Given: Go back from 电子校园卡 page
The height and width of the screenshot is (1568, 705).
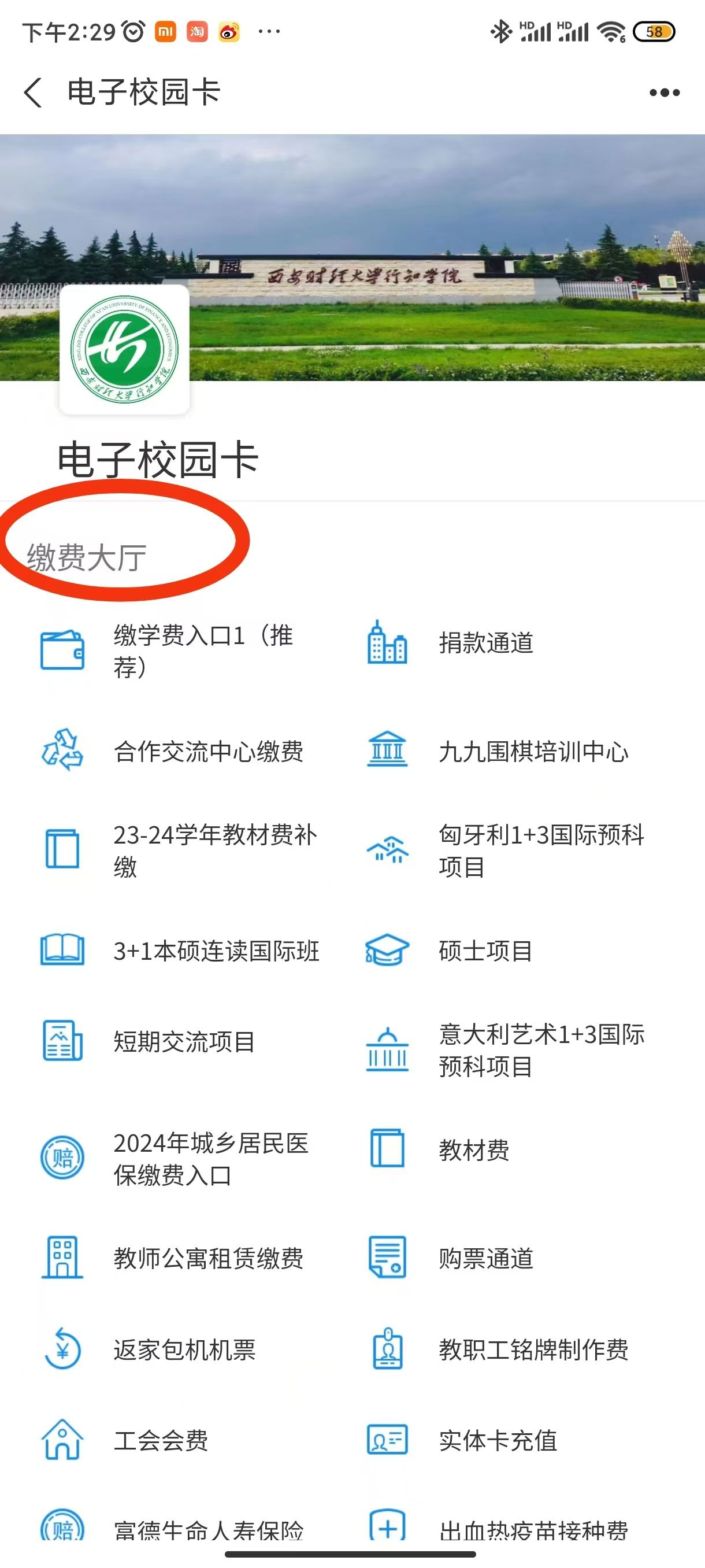Looking at the screenshot, I should click(x=34, y=93).
